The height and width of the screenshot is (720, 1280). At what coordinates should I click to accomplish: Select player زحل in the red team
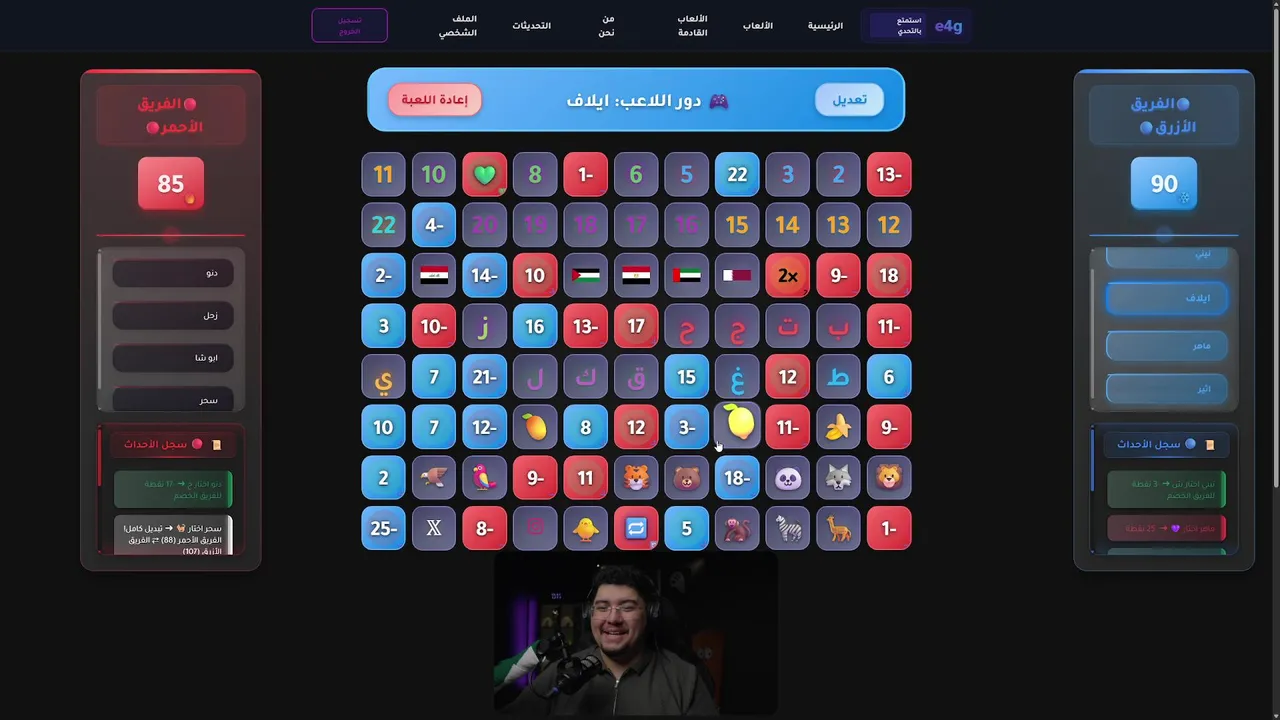173,316
